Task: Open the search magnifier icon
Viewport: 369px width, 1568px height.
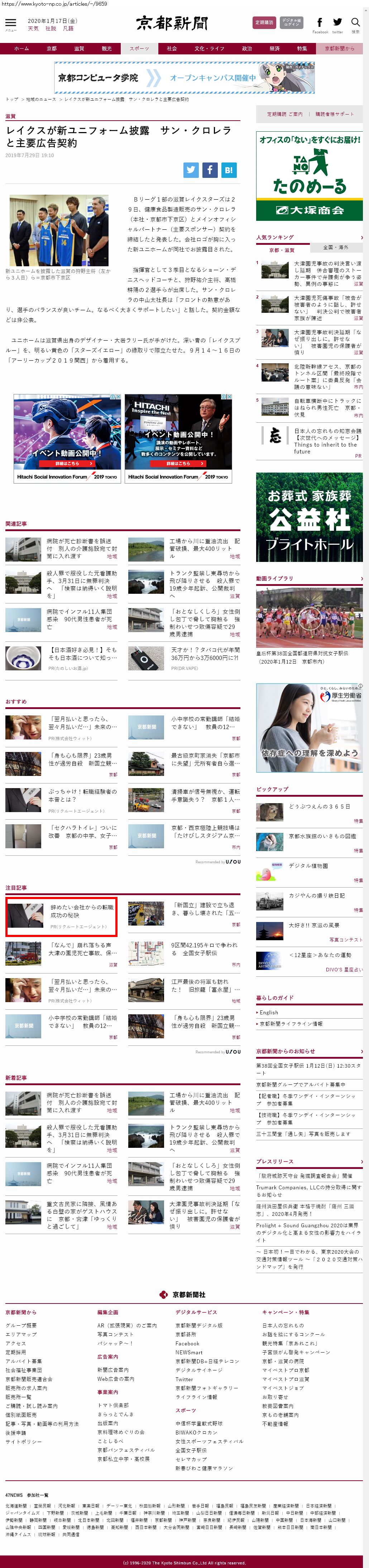Action: click(x=355, y=23)
